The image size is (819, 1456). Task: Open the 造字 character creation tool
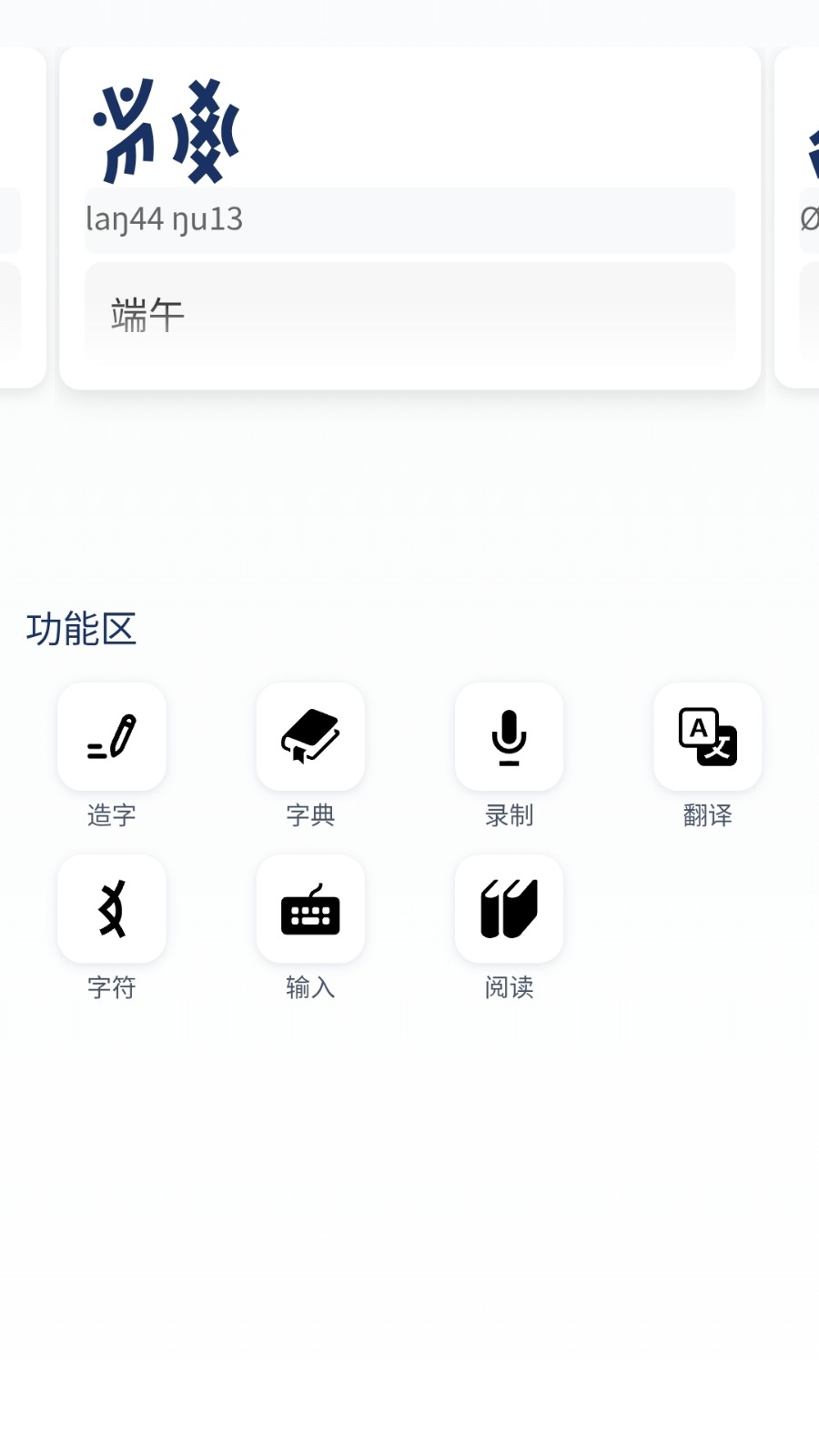(x=112, y=737)
